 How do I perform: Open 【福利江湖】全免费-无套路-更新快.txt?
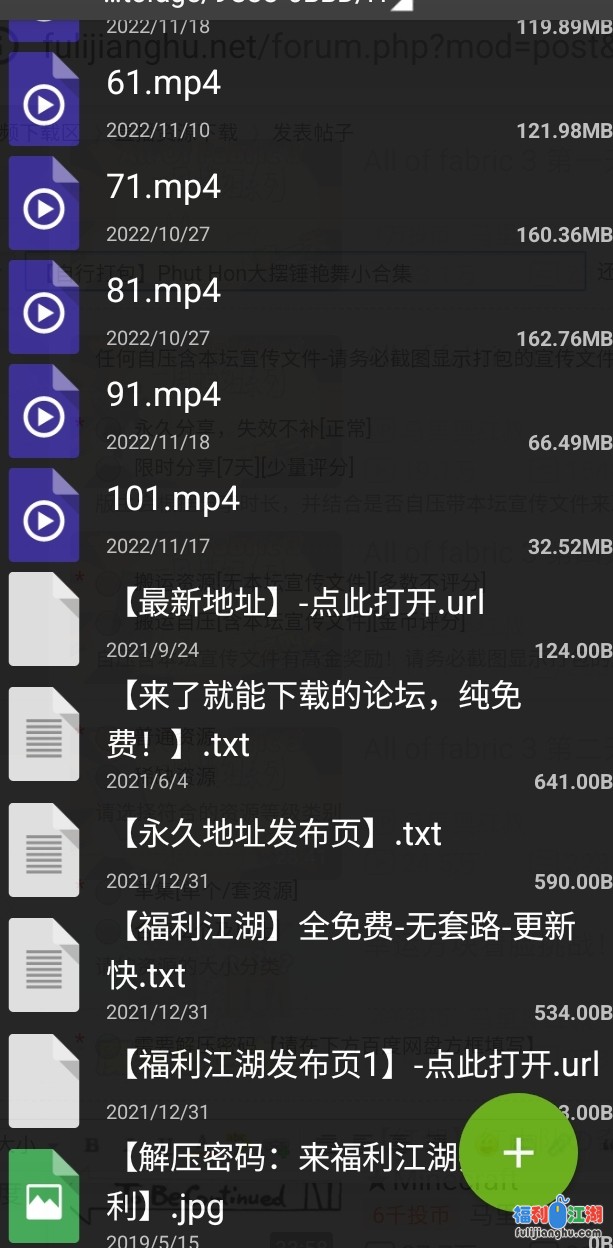340,950
